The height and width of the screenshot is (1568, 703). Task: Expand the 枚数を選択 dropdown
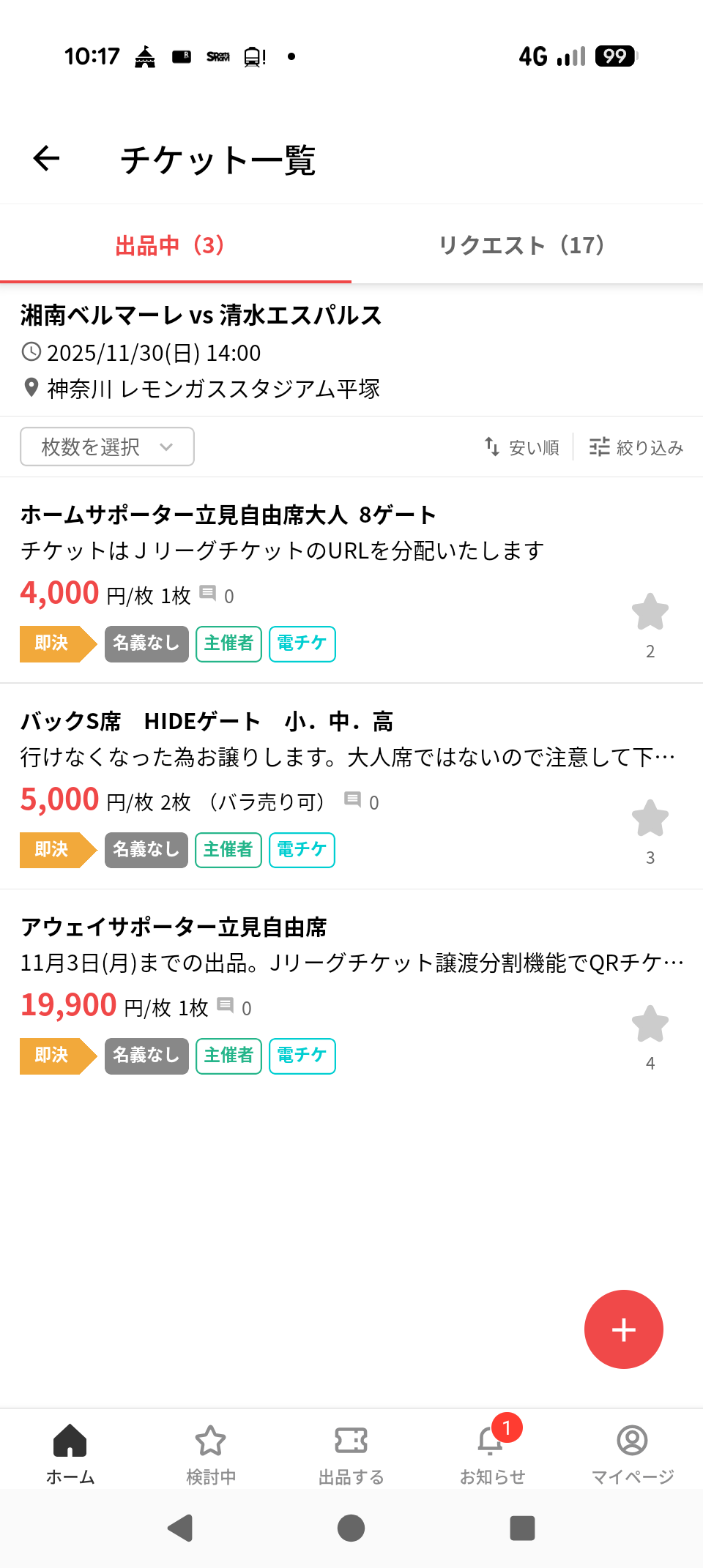point(107,447)
